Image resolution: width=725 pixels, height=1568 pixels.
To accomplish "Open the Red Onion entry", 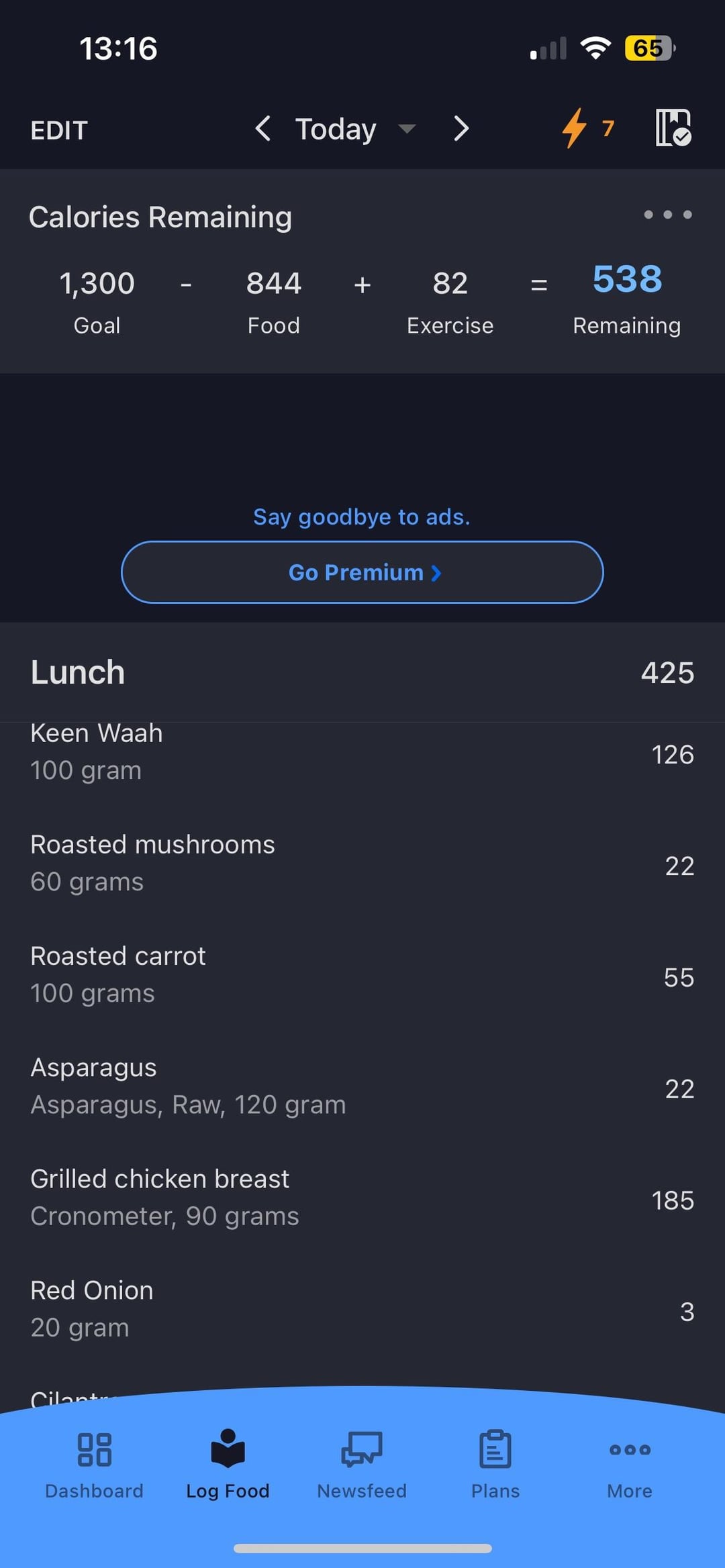I will coord(362,1310).
